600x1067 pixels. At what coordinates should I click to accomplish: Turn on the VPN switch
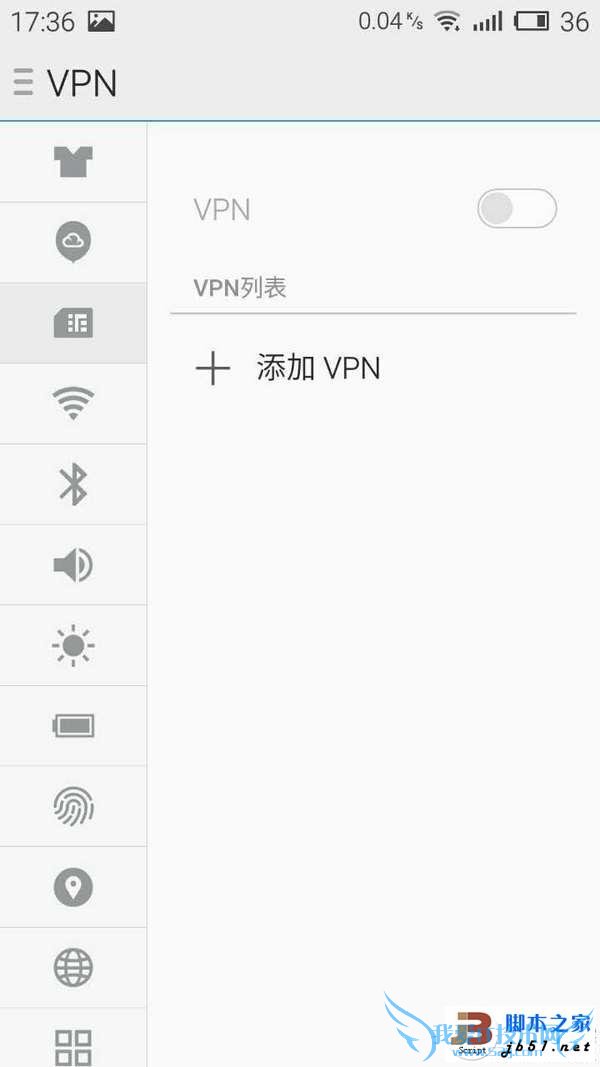click(x=516, y=209)
